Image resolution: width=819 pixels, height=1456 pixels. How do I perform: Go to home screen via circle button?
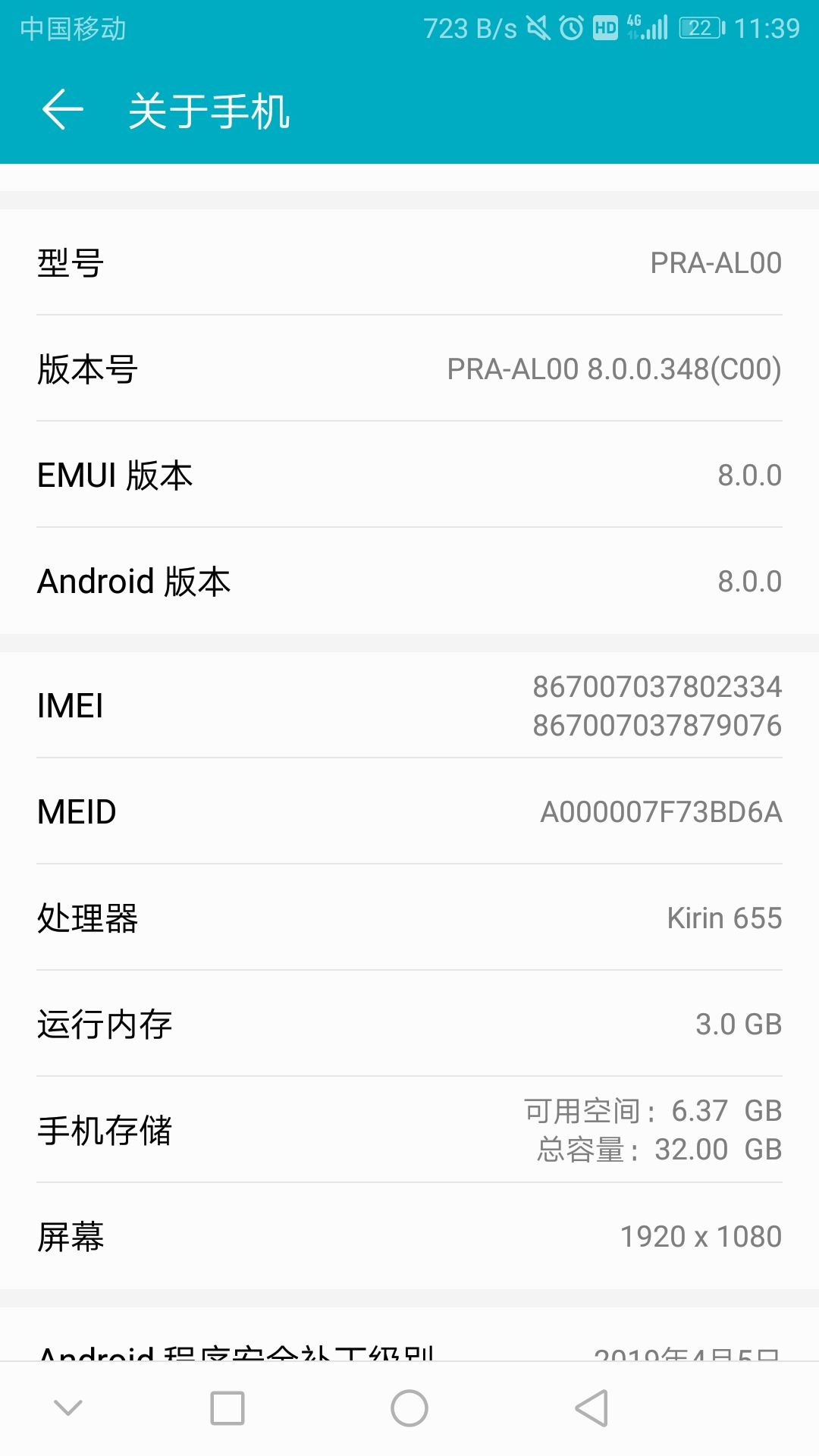(409, 1408)
